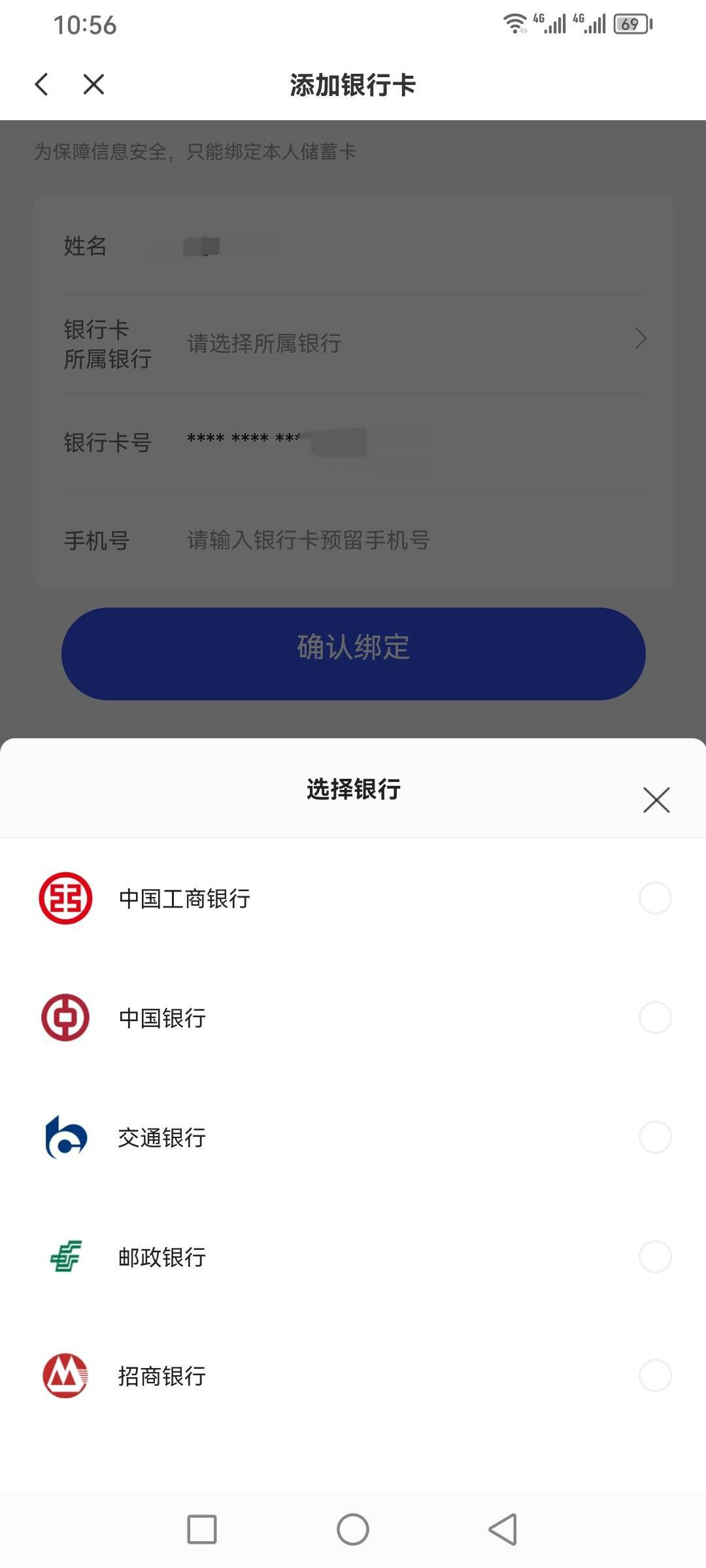Choose 中国银行 as the bank
The height and width of the screenshot is (1568, 706).
tap(655, 1018)
